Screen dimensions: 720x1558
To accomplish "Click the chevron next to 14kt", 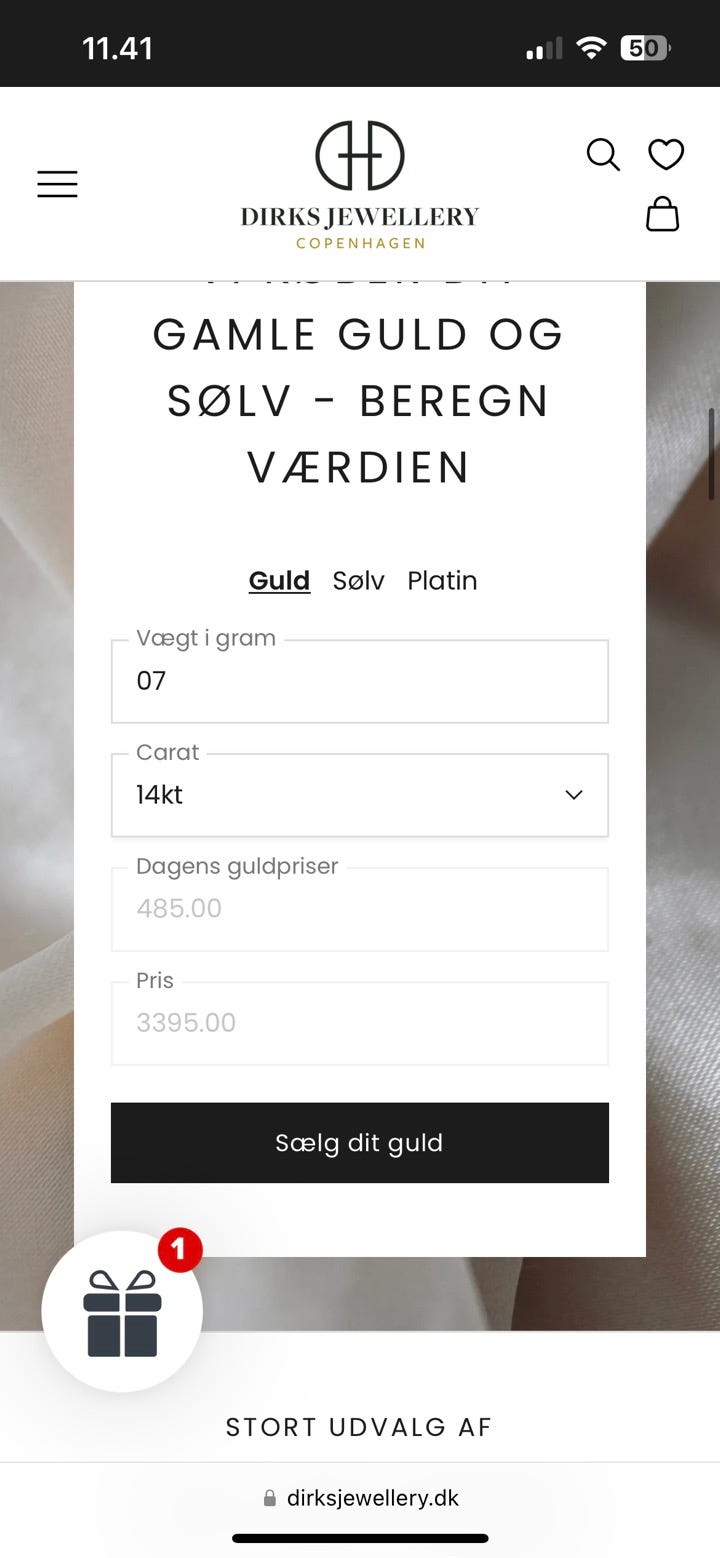I will click(573, 795).
